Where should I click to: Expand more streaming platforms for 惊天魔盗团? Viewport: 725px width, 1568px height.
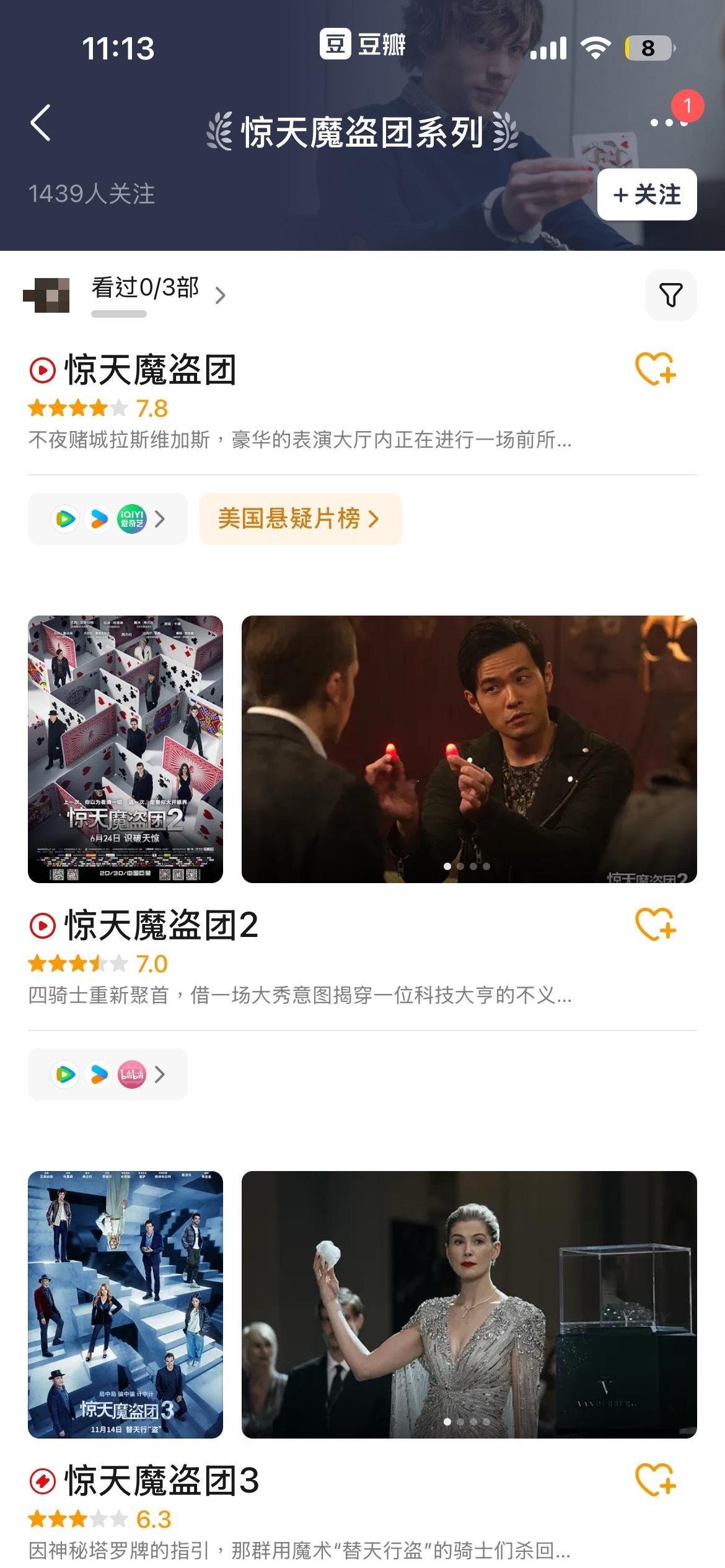pyautogui.click(x=160, y=519)
